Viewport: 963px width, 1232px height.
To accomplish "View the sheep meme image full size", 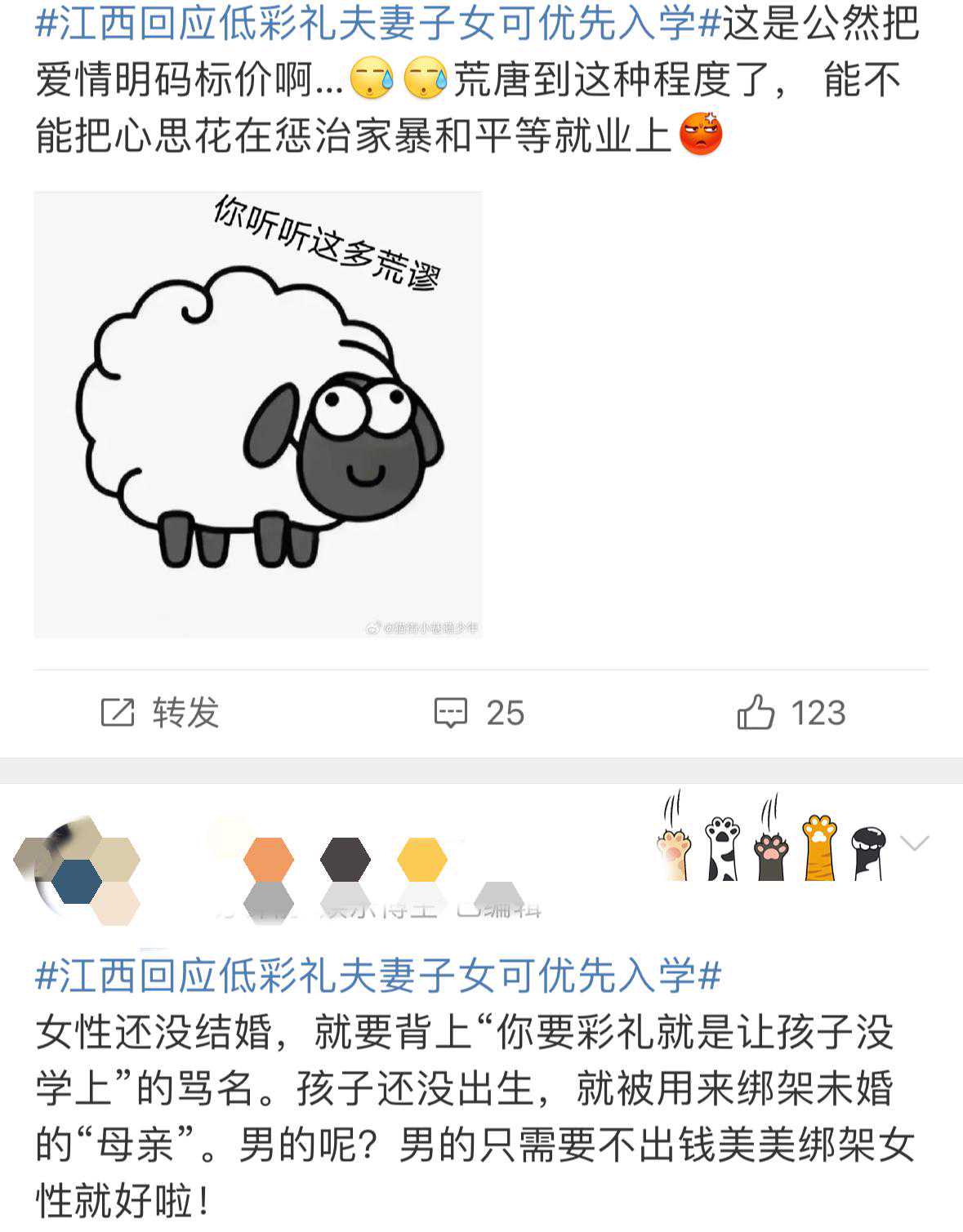I will [258, 415].
